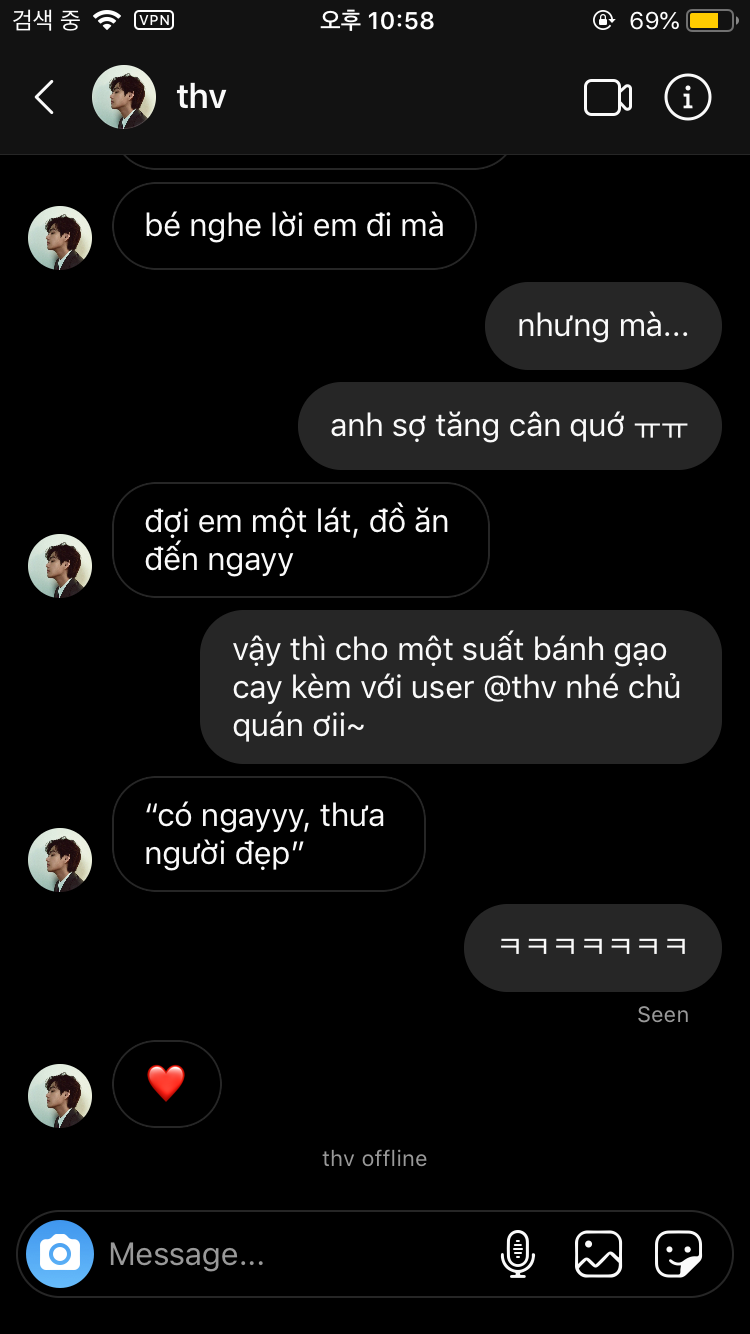The image size is (750, 1334).
Task: Tap the Message text field
Action: [295, 1254]
